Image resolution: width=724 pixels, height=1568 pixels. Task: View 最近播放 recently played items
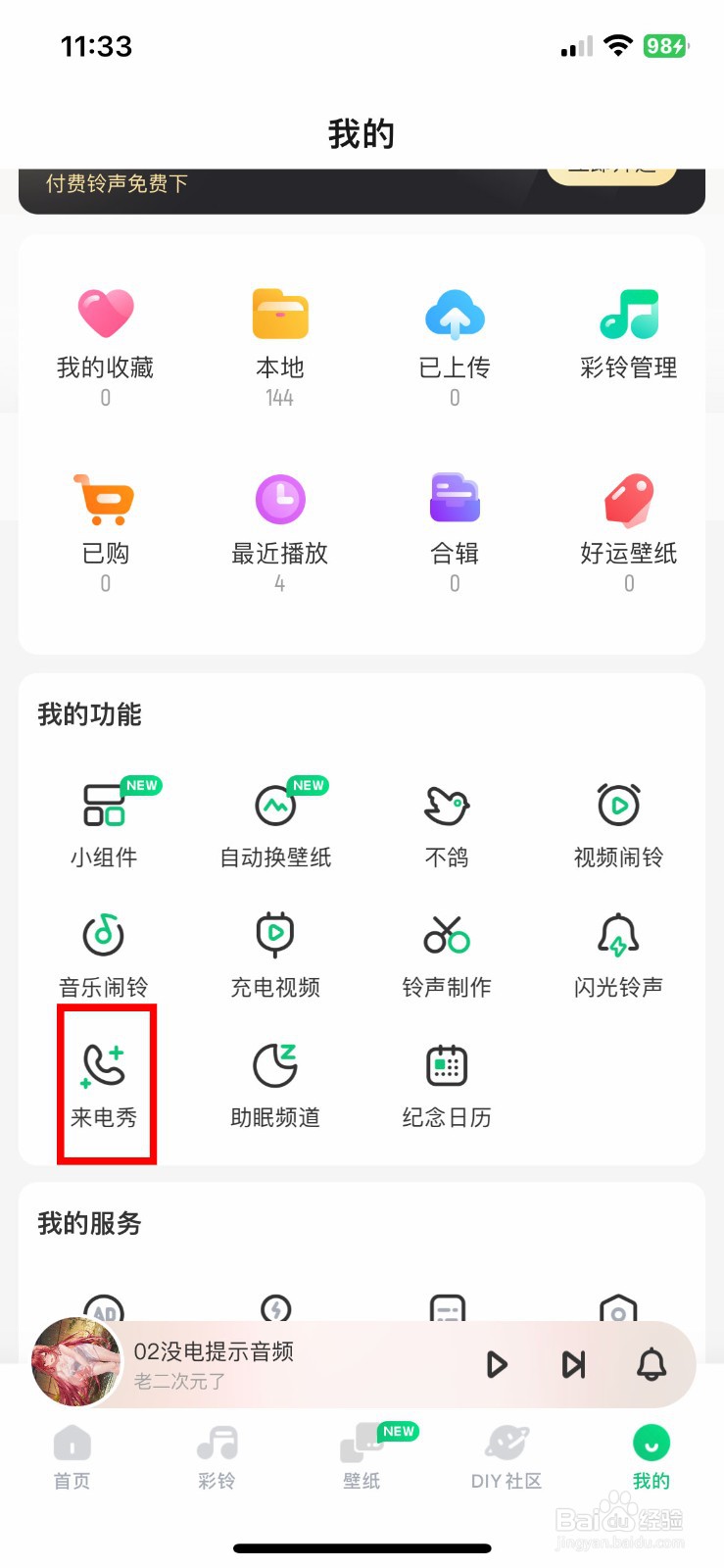tap(279, 519)
